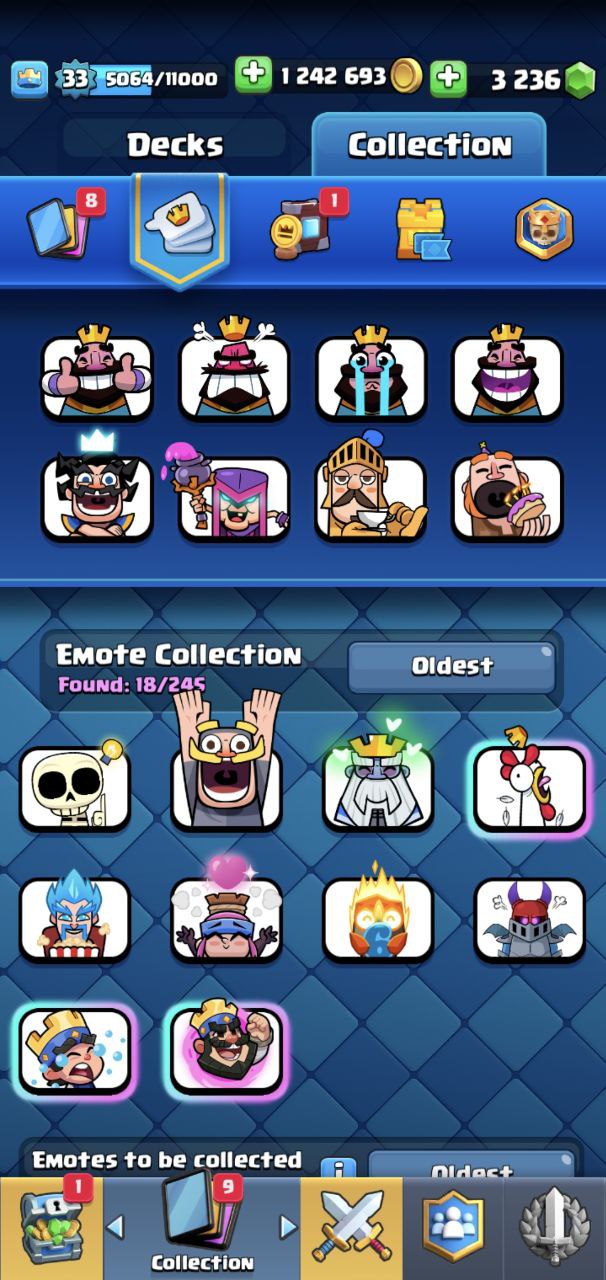Select the thumbs-up king emote in the deck
Image resolution: width=606 pixels, height=1280 pixels.
pos(97,372)
